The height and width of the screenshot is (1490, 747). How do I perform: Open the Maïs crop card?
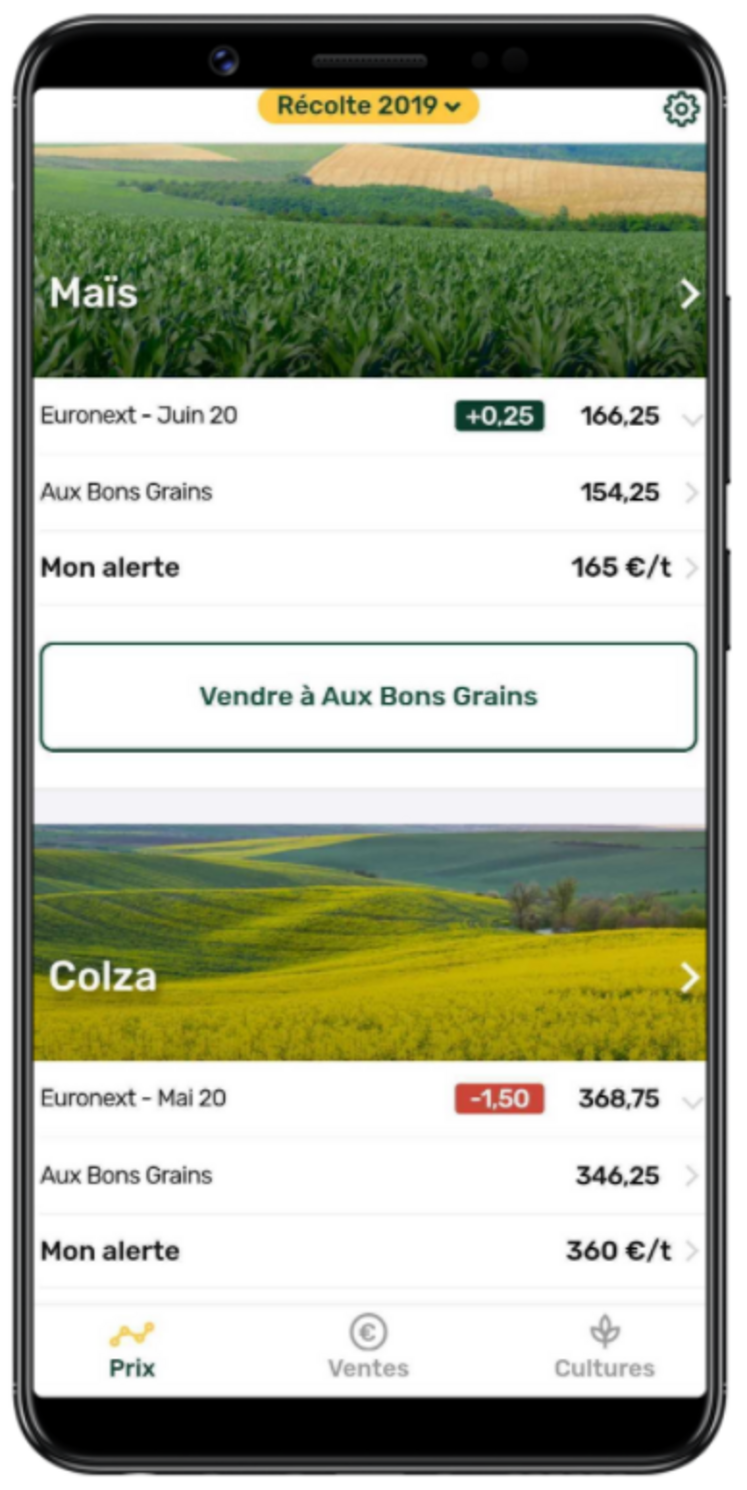click(x=370, y=292)
